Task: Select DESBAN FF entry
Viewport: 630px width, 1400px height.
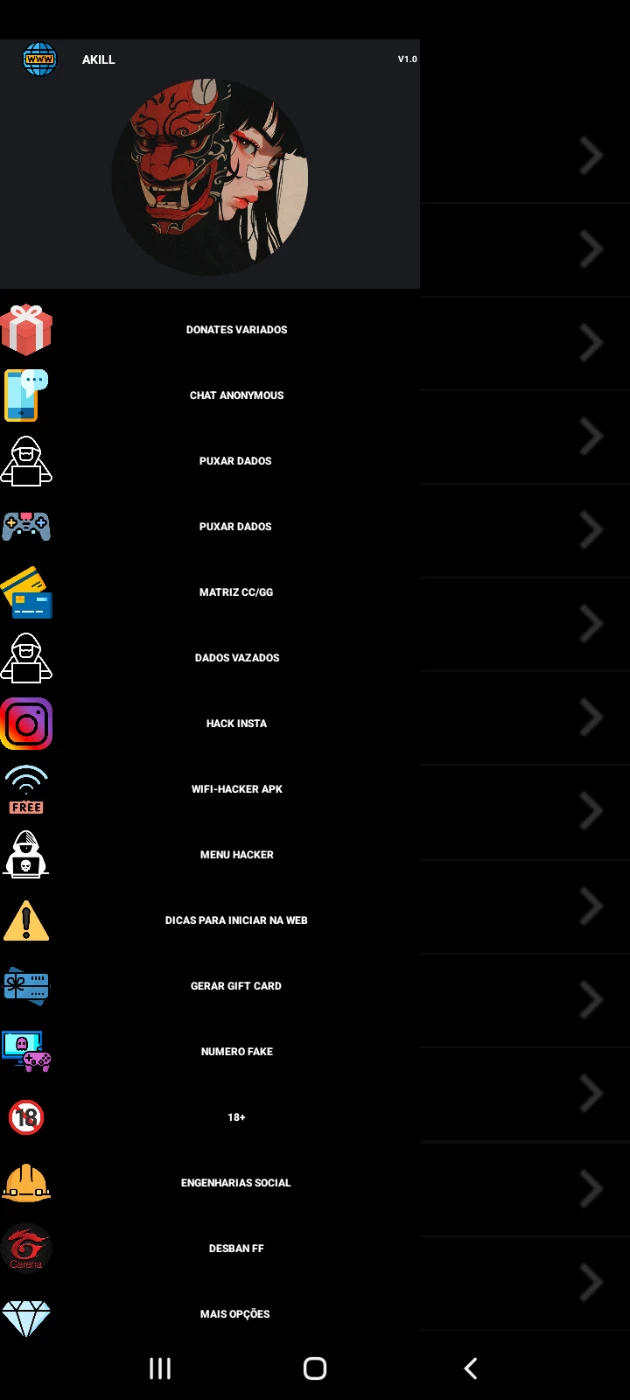Action: 236,1249
